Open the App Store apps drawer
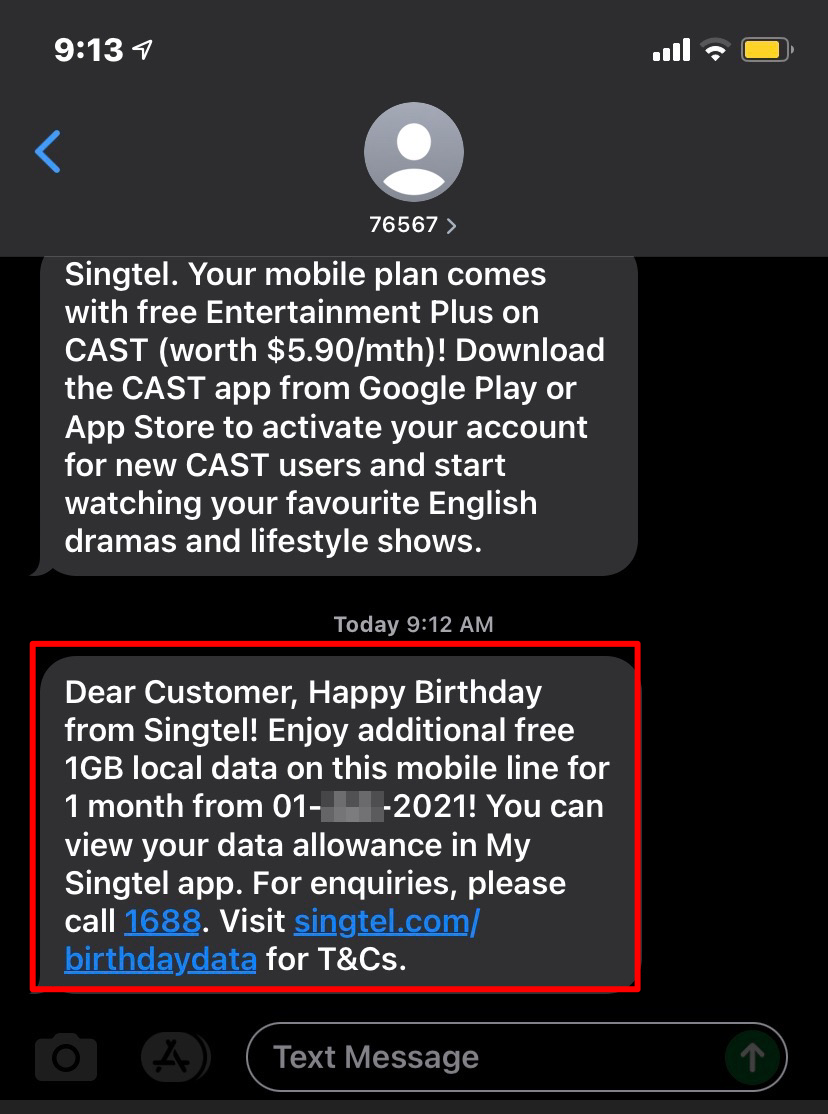 tap(172, 1057)
